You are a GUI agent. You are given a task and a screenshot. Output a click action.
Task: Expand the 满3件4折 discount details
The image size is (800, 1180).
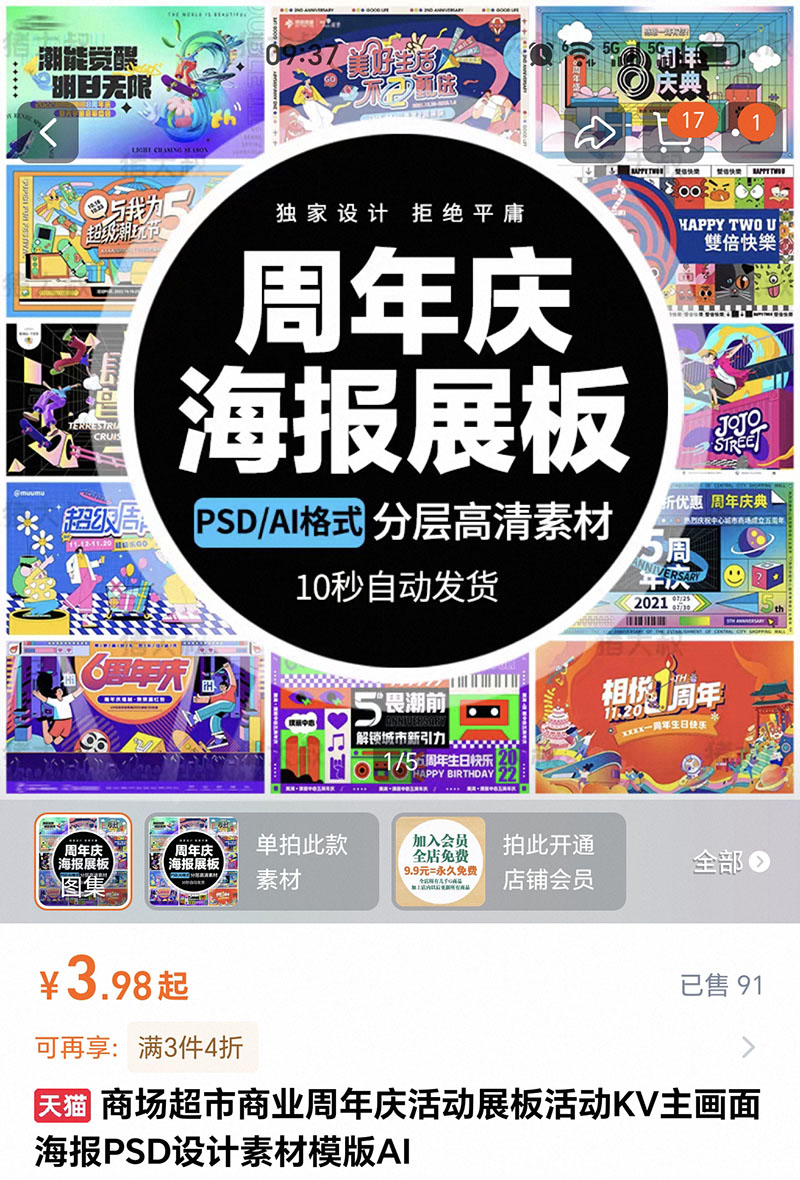pos(747,1047)
